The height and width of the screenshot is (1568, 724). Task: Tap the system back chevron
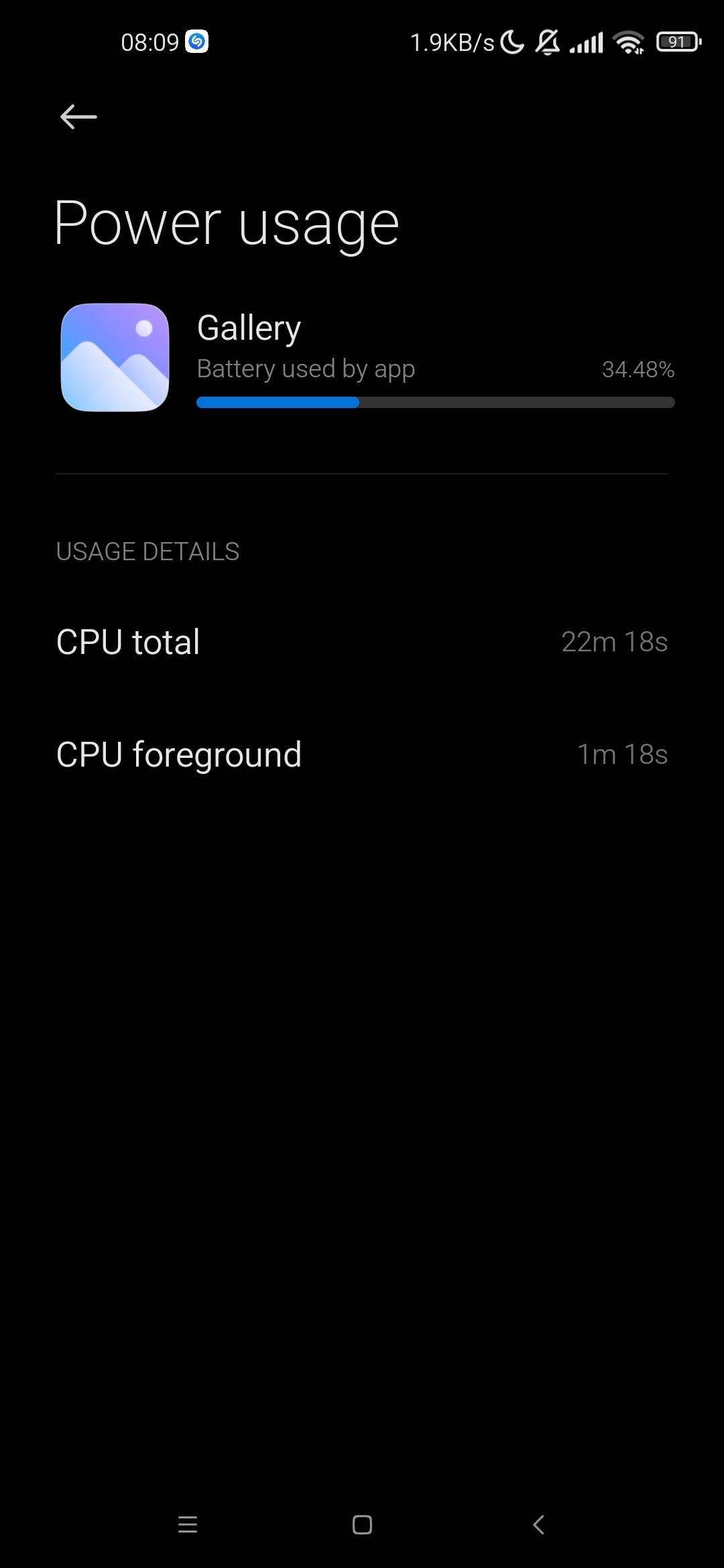(538, 1524)
